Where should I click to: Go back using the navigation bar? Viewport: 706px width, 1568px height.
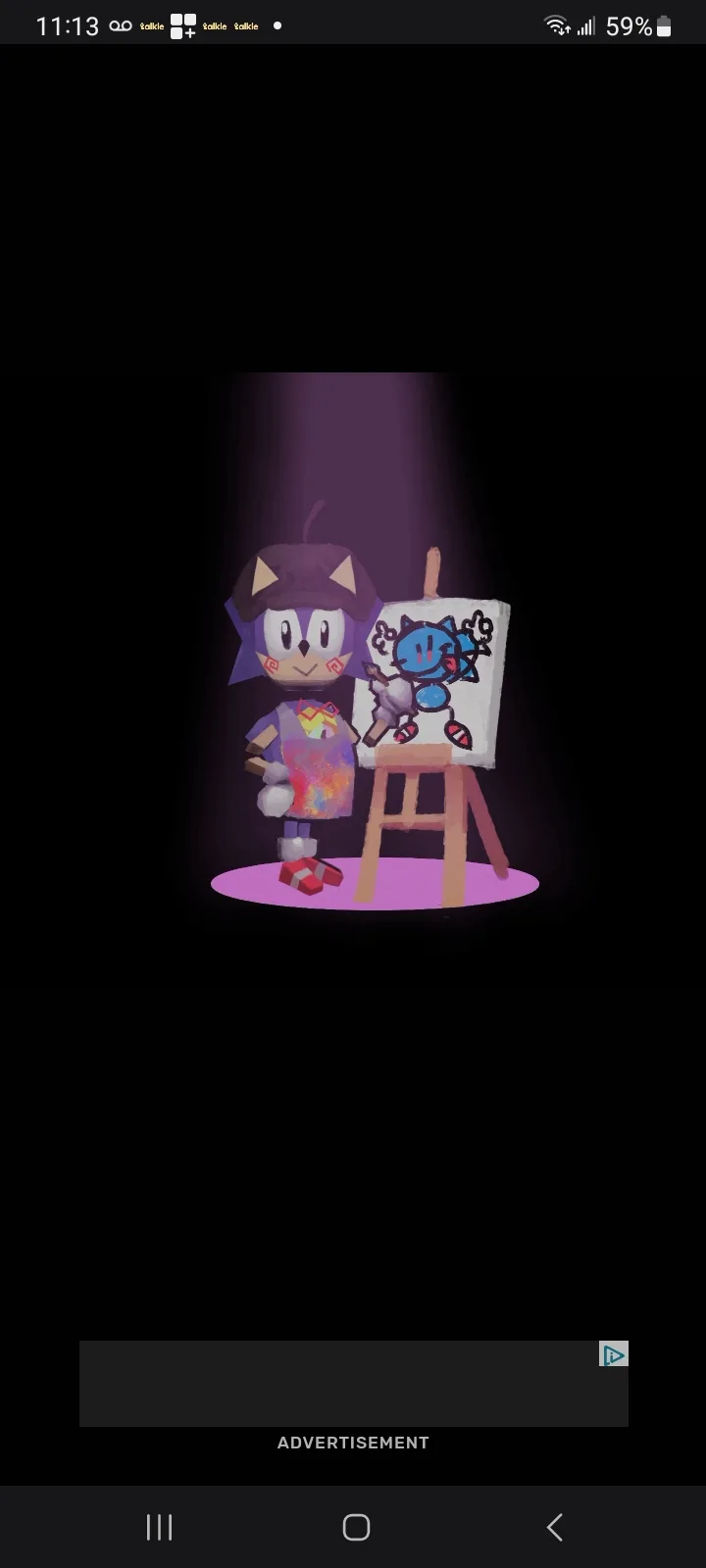[x=554, y=1527]
